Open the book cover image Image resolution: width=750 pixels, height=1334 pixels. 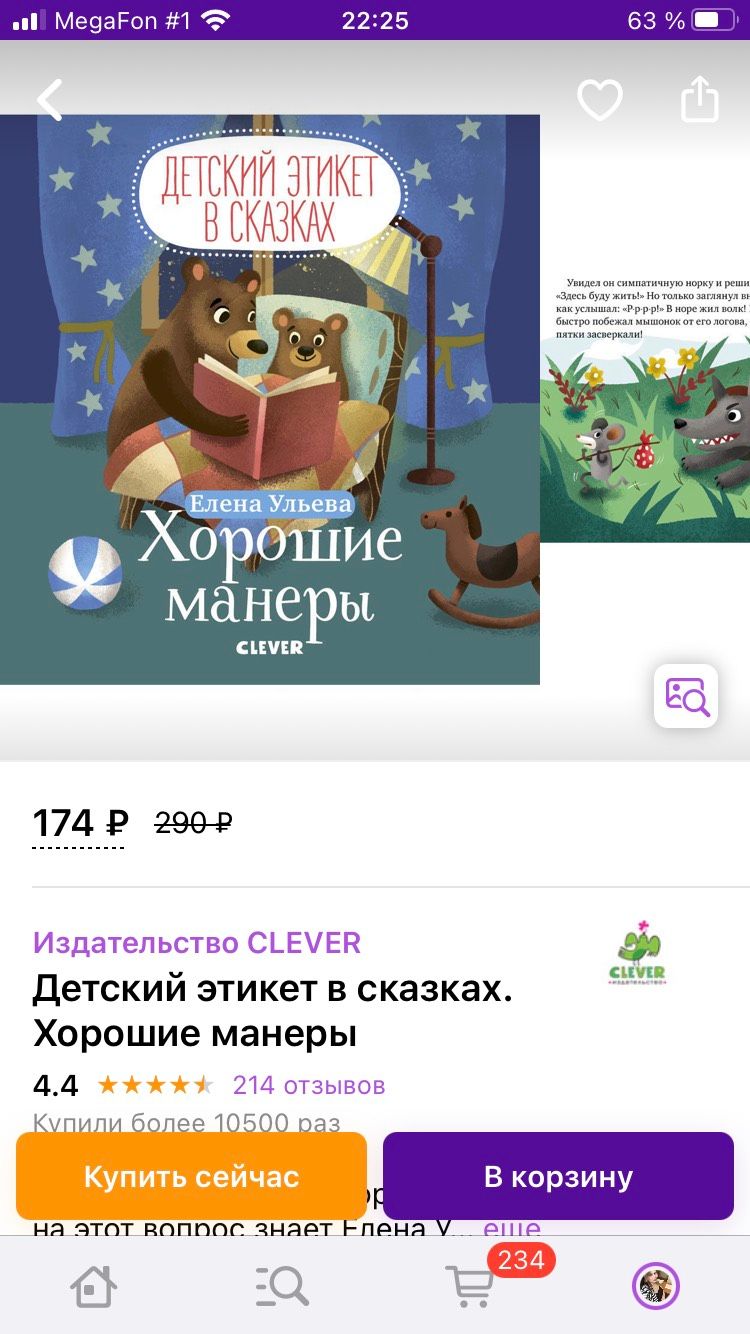270,400
